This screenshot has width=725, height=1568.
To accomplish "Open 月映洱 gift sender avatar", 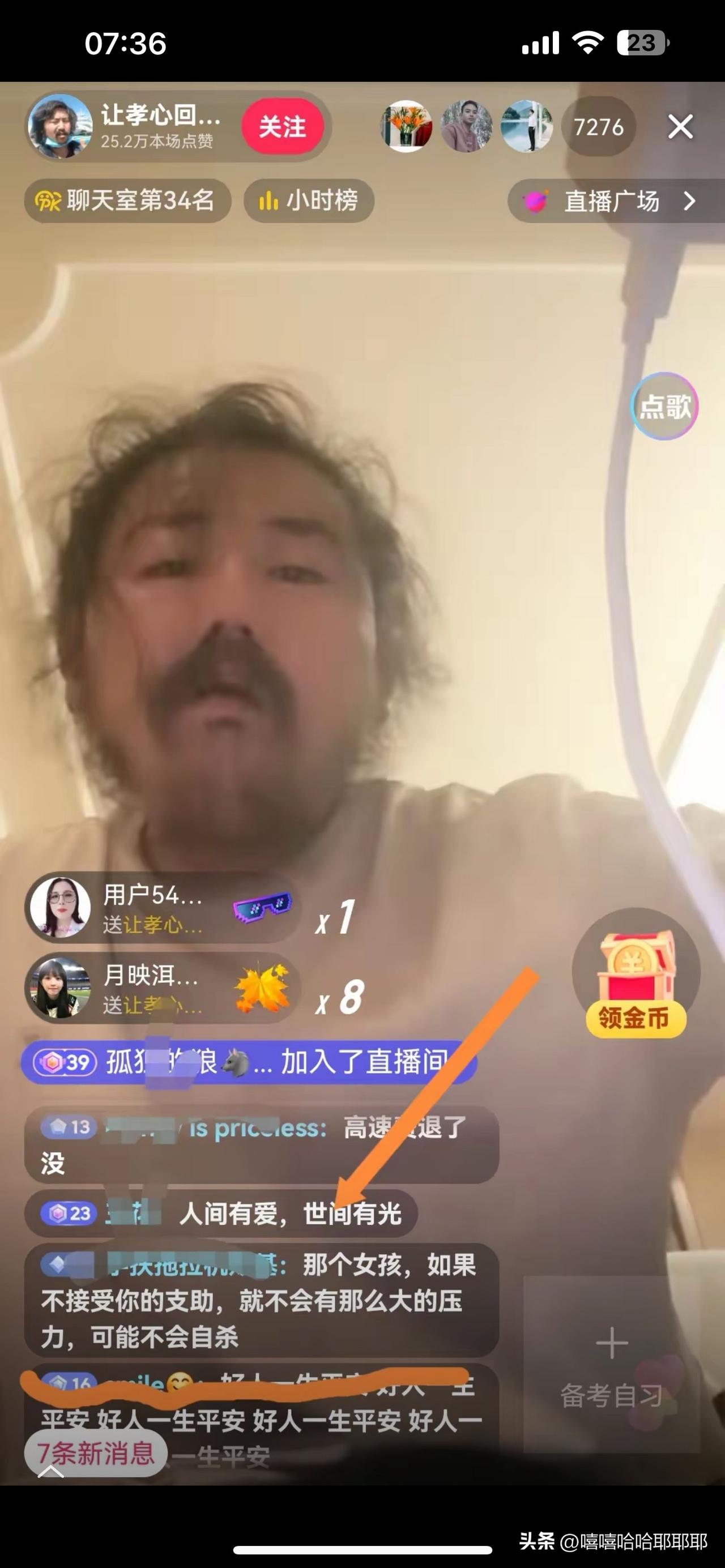I will 60,988.
